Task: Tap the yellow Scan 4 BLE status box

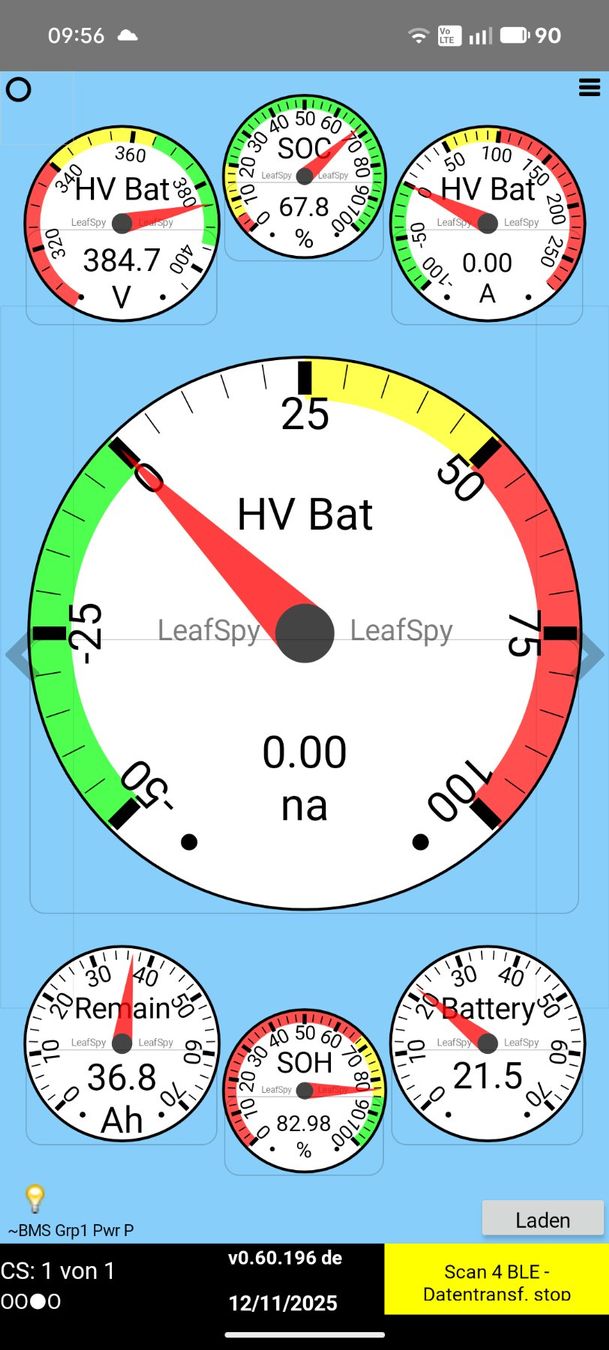Action: [x=497, y=1279]
